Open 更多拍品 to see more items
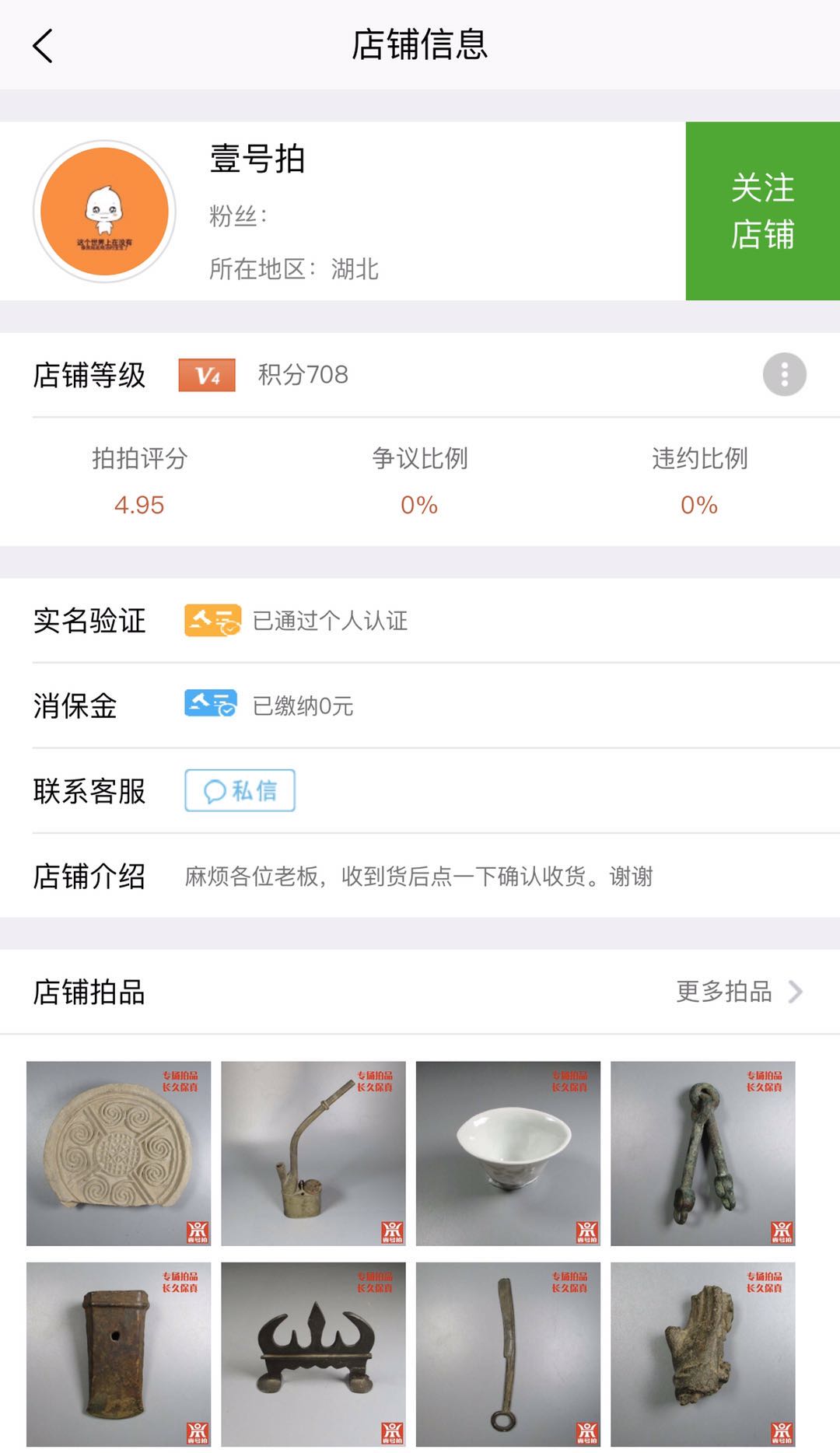This screenshot has height=1453, width=840. coord(738,992)
